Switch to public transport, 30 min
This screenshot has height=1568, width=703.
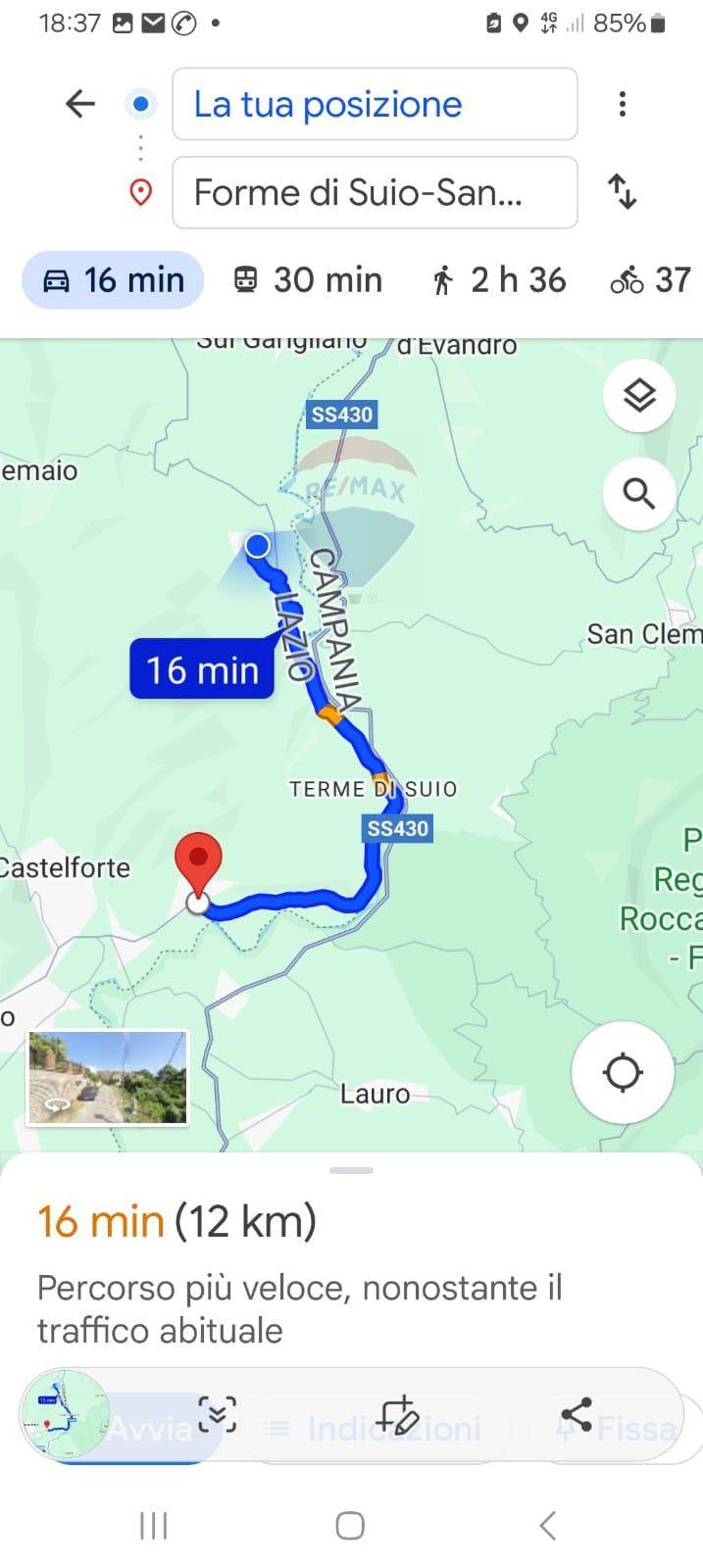[x=307, y=280]
